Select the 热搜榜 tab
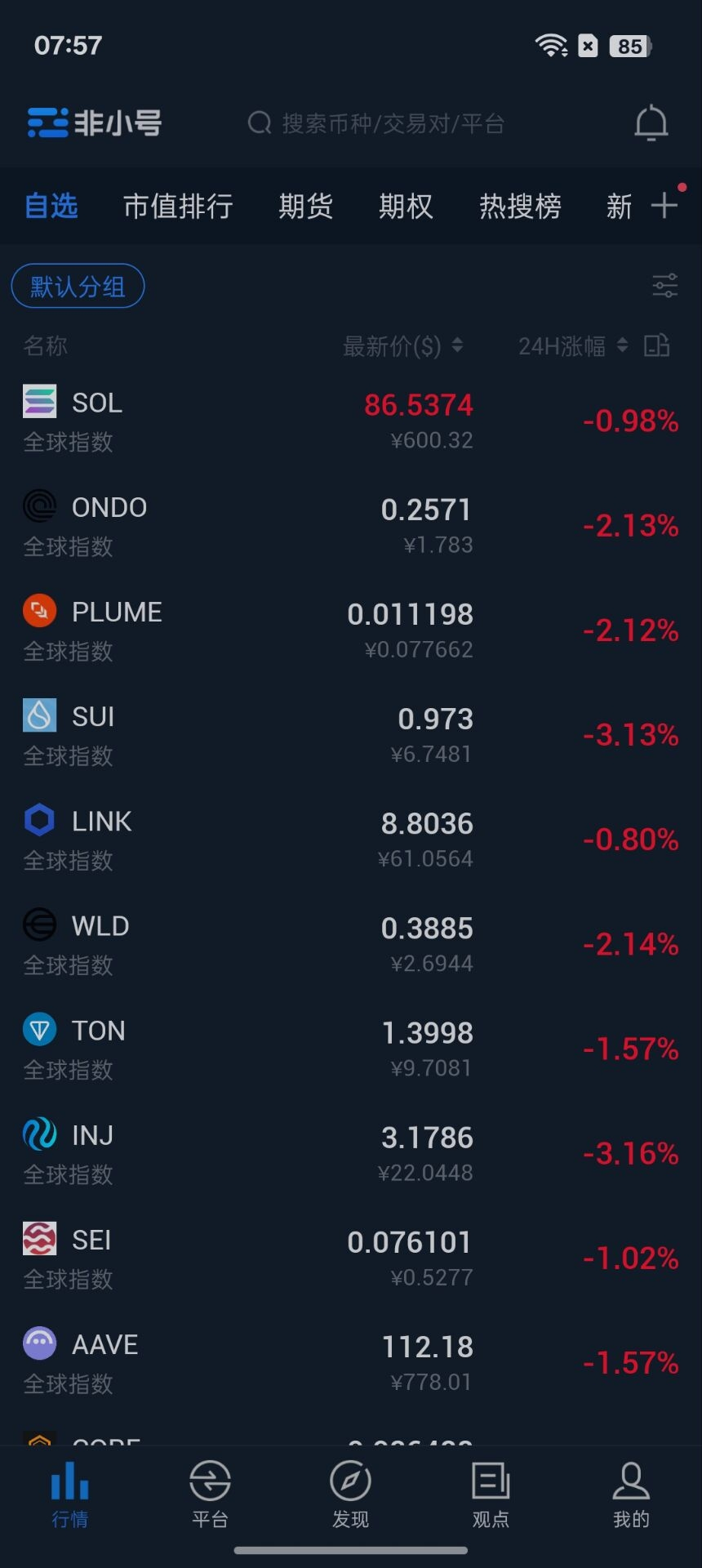This screenshot has width=702, height=1568. [520, 207]
